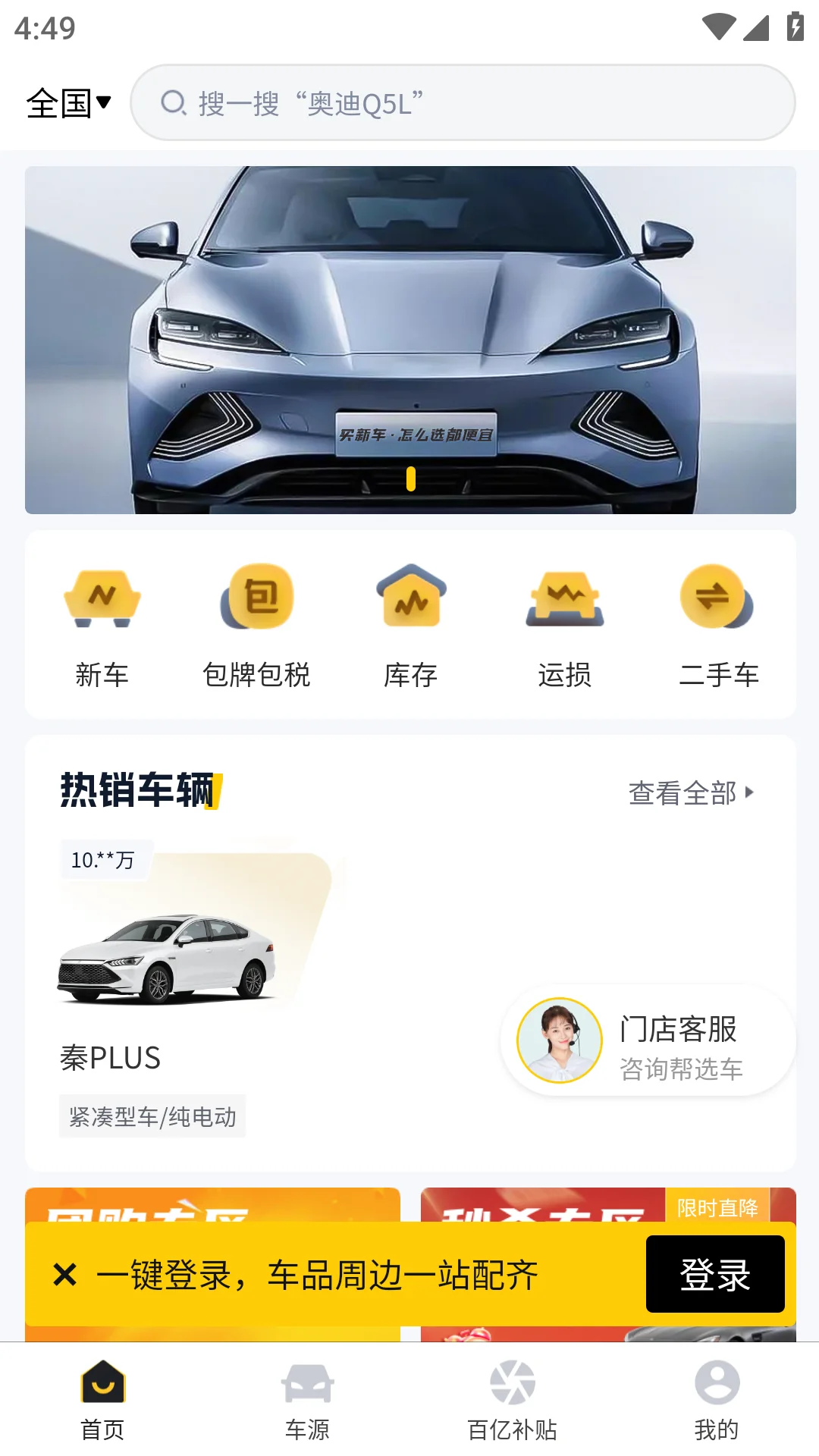Tap the 我的 profile icon
The image size is (819, 1456).
point(717,1399)
